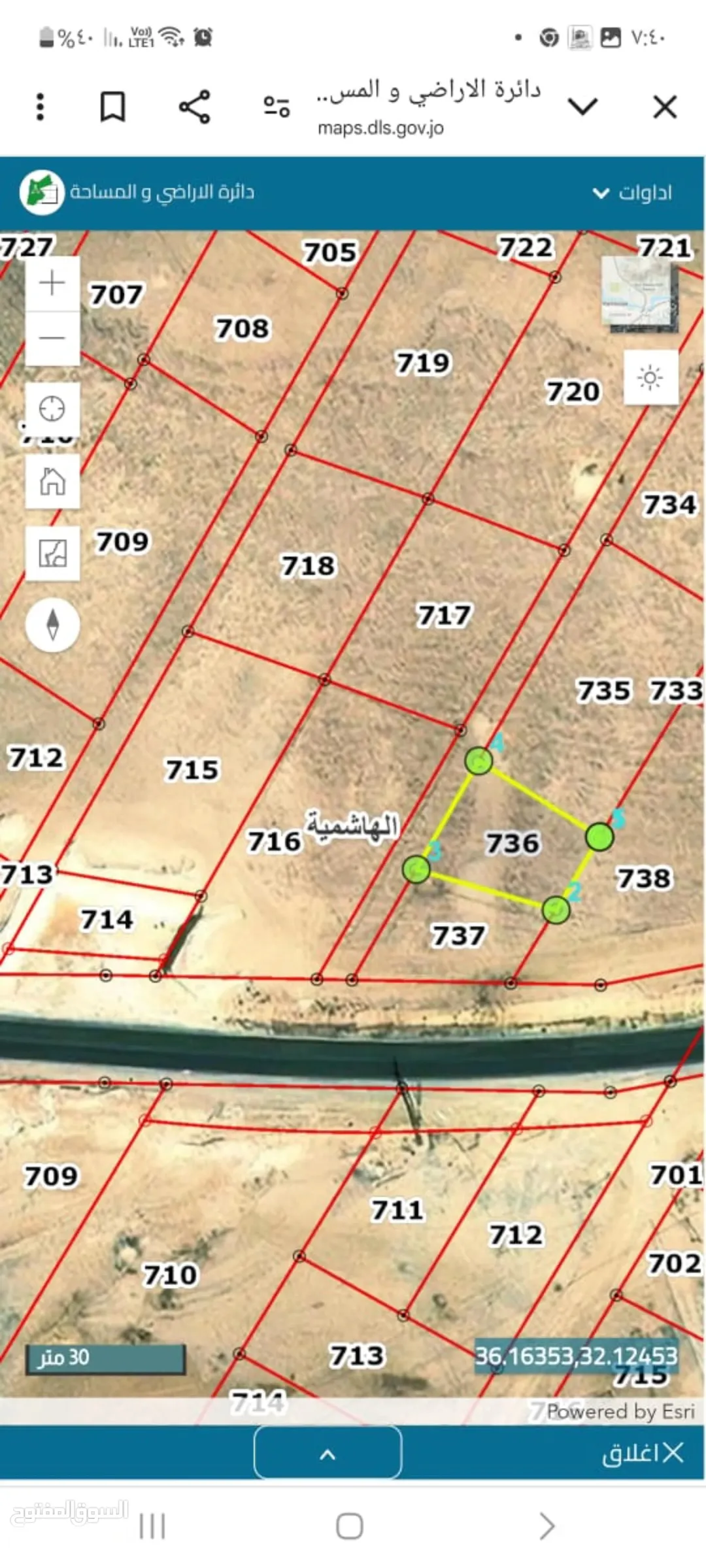Zoom out of the map
Screen dimensions: 706x1568
tap(52, 338)
